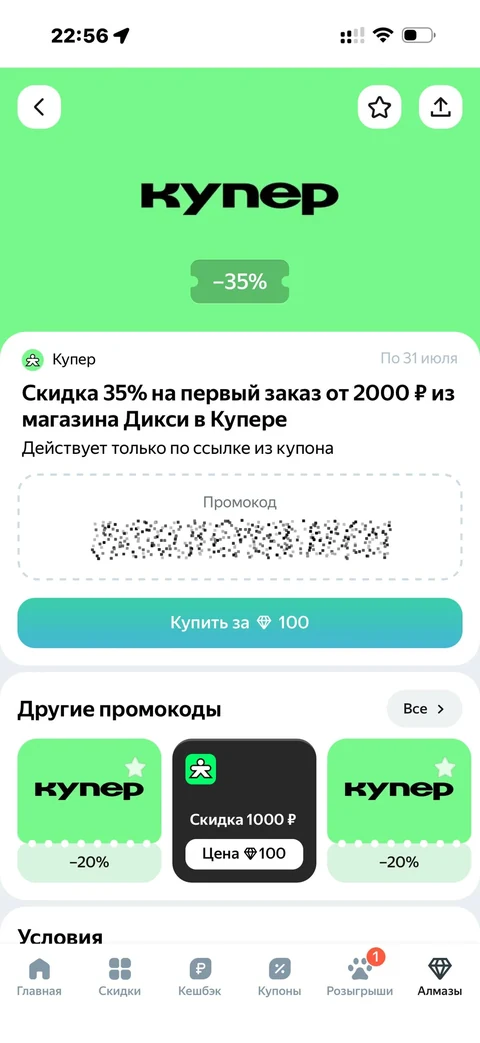Viewport: 480px width, 1043px height.
Task: Open all other promo codes via Все
Action: click(424, 709)
